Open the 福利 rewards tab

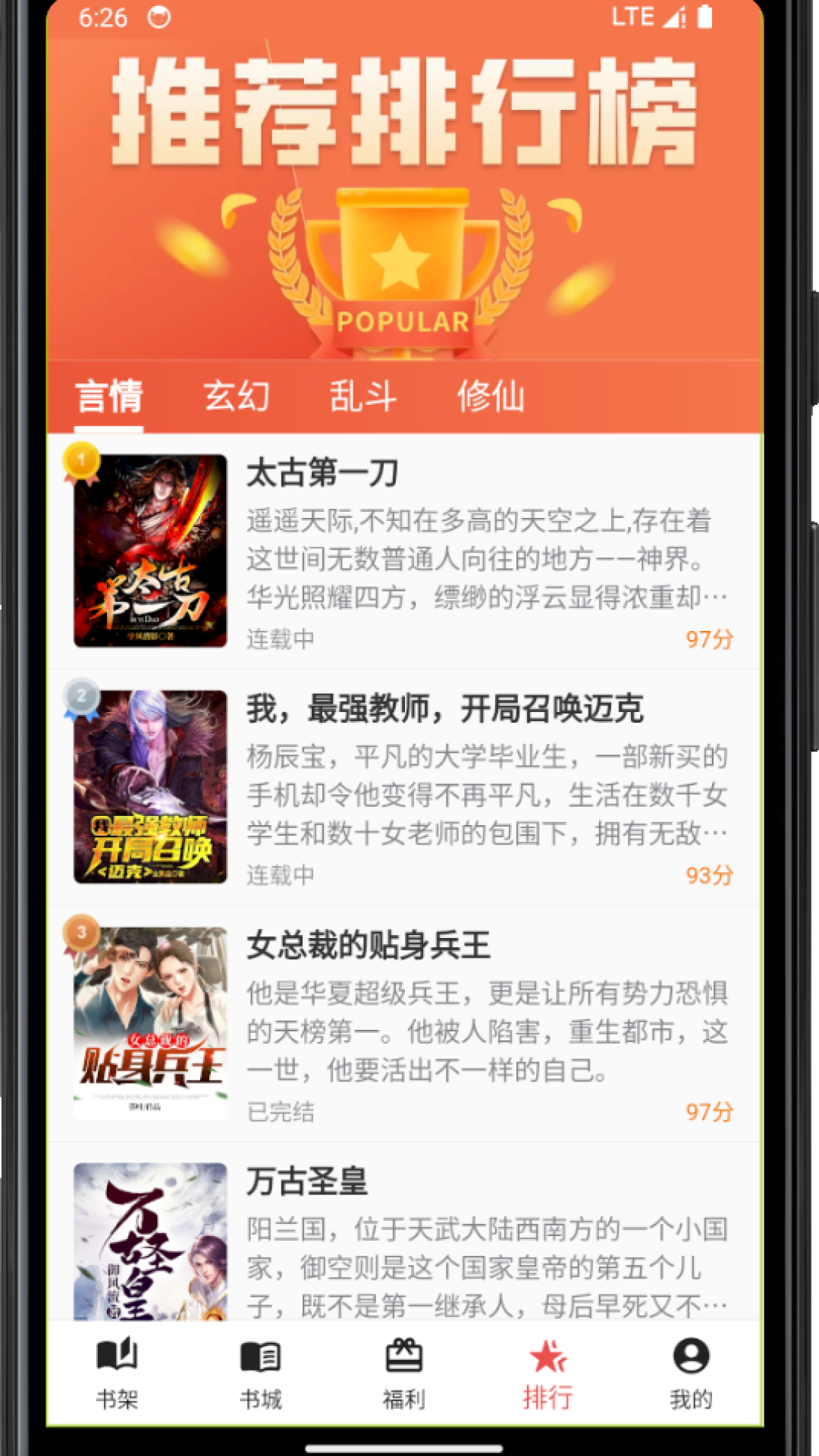403,1373
